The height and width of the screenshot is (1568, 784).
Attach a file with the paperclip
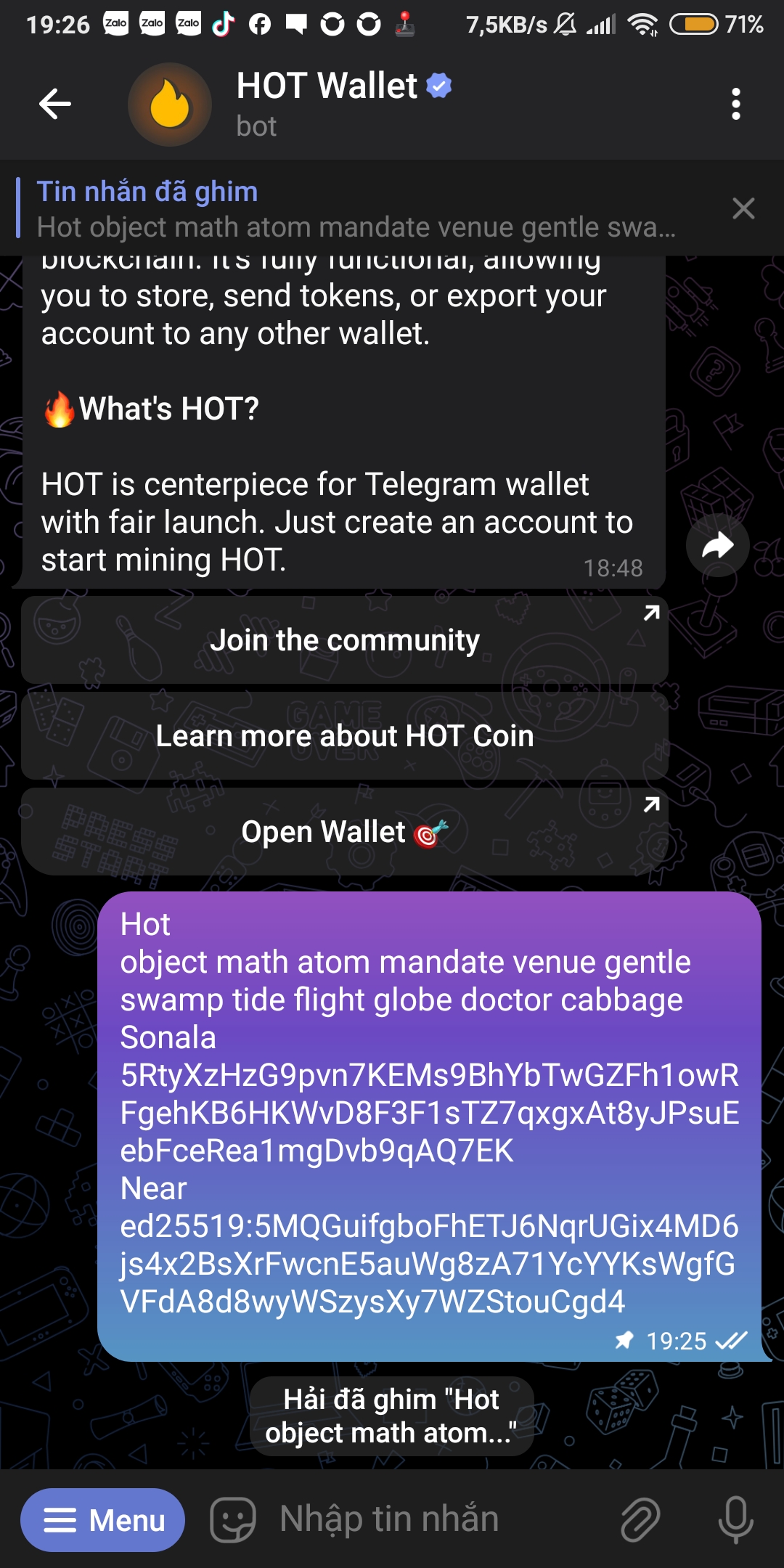click(640, 1520)
